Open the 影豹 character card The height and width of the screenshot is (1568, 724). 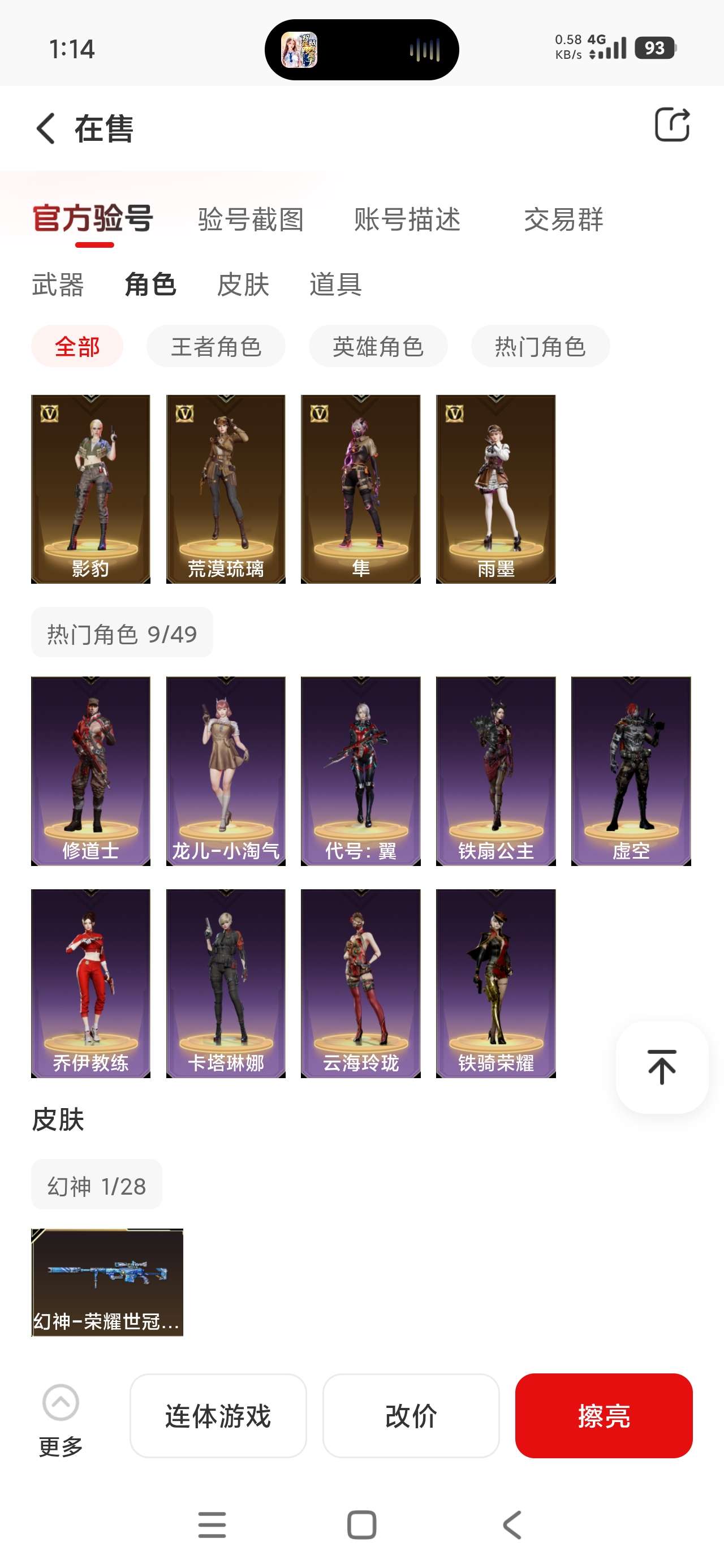(x=90, y=489)
